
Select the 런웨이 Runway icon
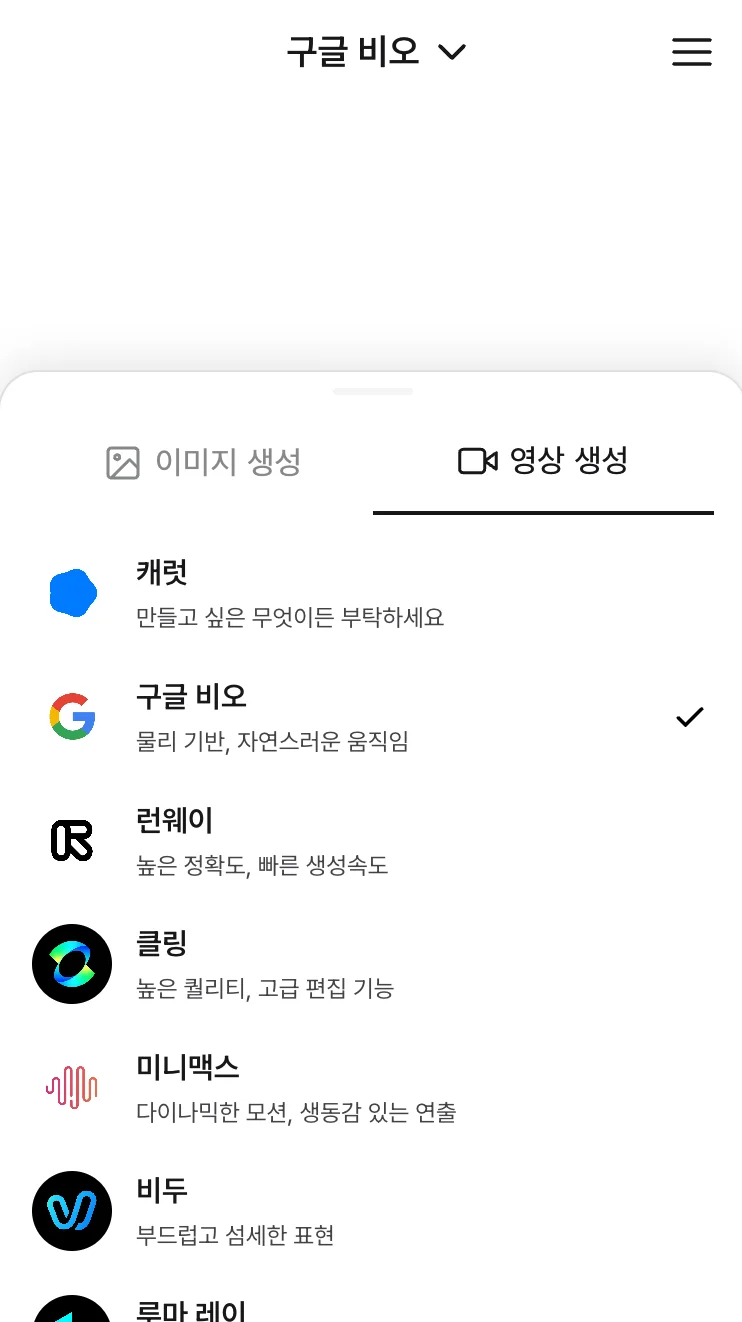point(71,840)
